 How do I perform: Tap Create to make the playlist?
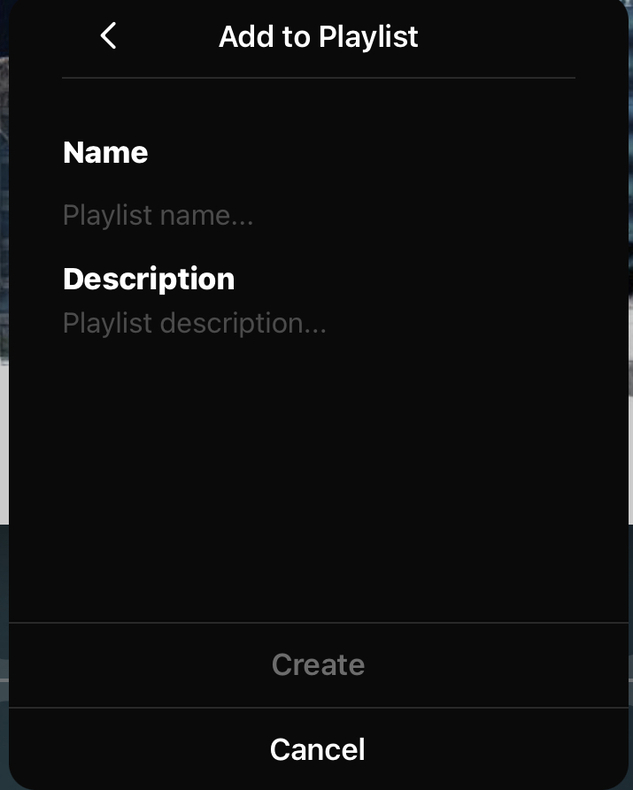318,665
